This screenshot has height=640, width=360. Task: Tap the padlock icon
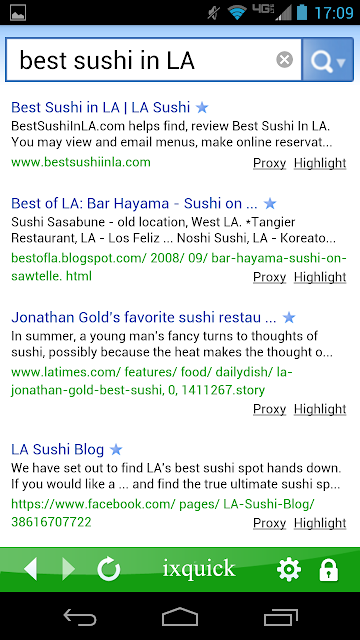pos(329,569)
